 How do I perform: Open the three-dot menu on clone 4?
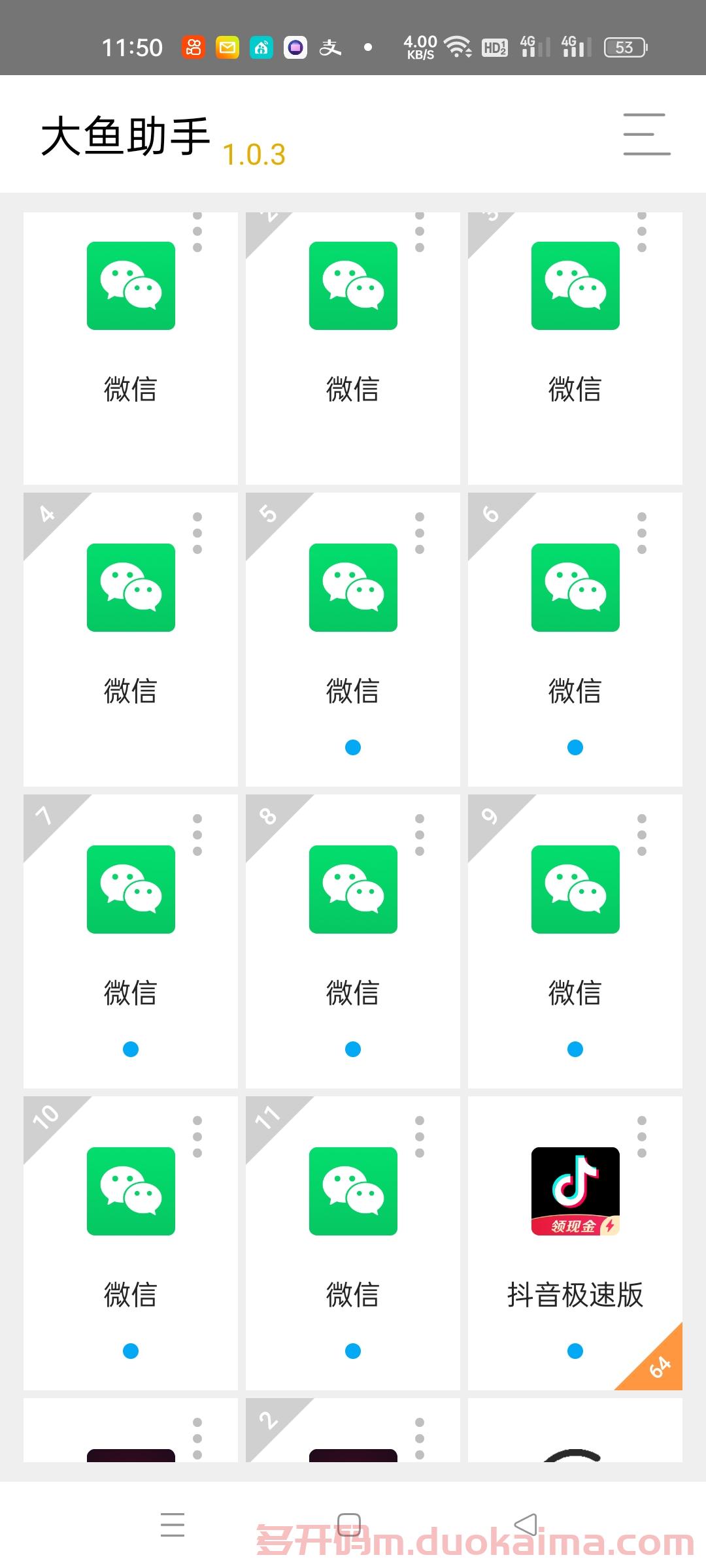pyautogui.click(x=198, y=531)
